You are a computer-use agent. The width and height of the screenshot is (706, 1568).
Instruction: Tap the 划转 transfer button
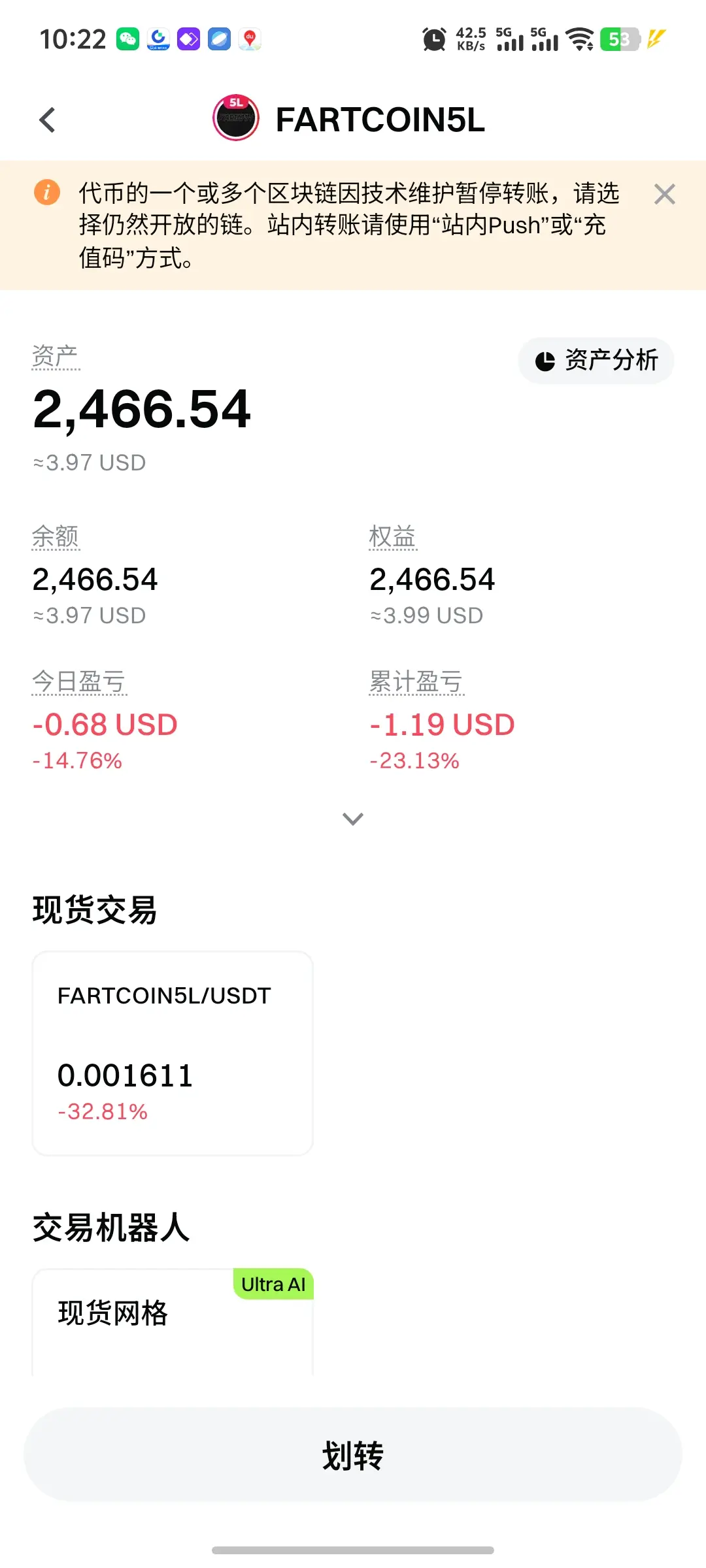click(x=353, y=1454)
